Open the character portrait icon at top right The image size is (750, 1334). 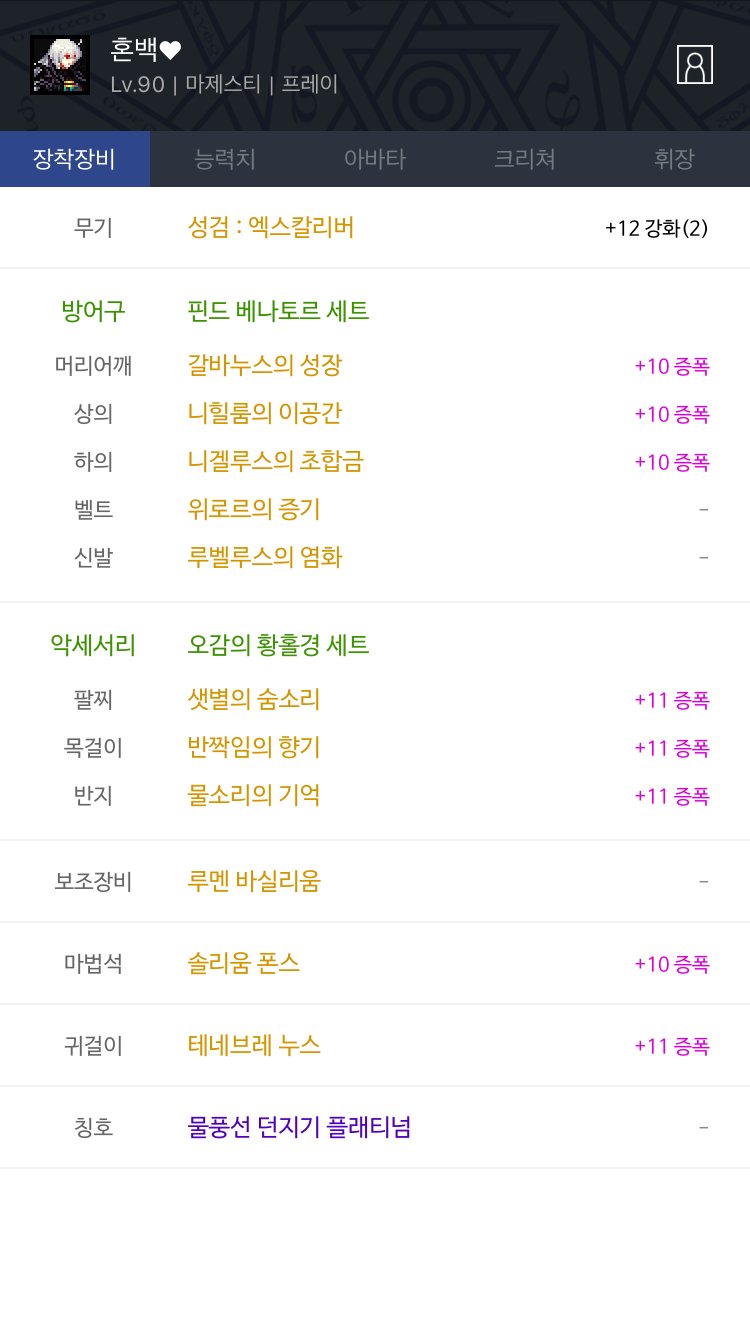pyautogui.click(x=695, y=65)
